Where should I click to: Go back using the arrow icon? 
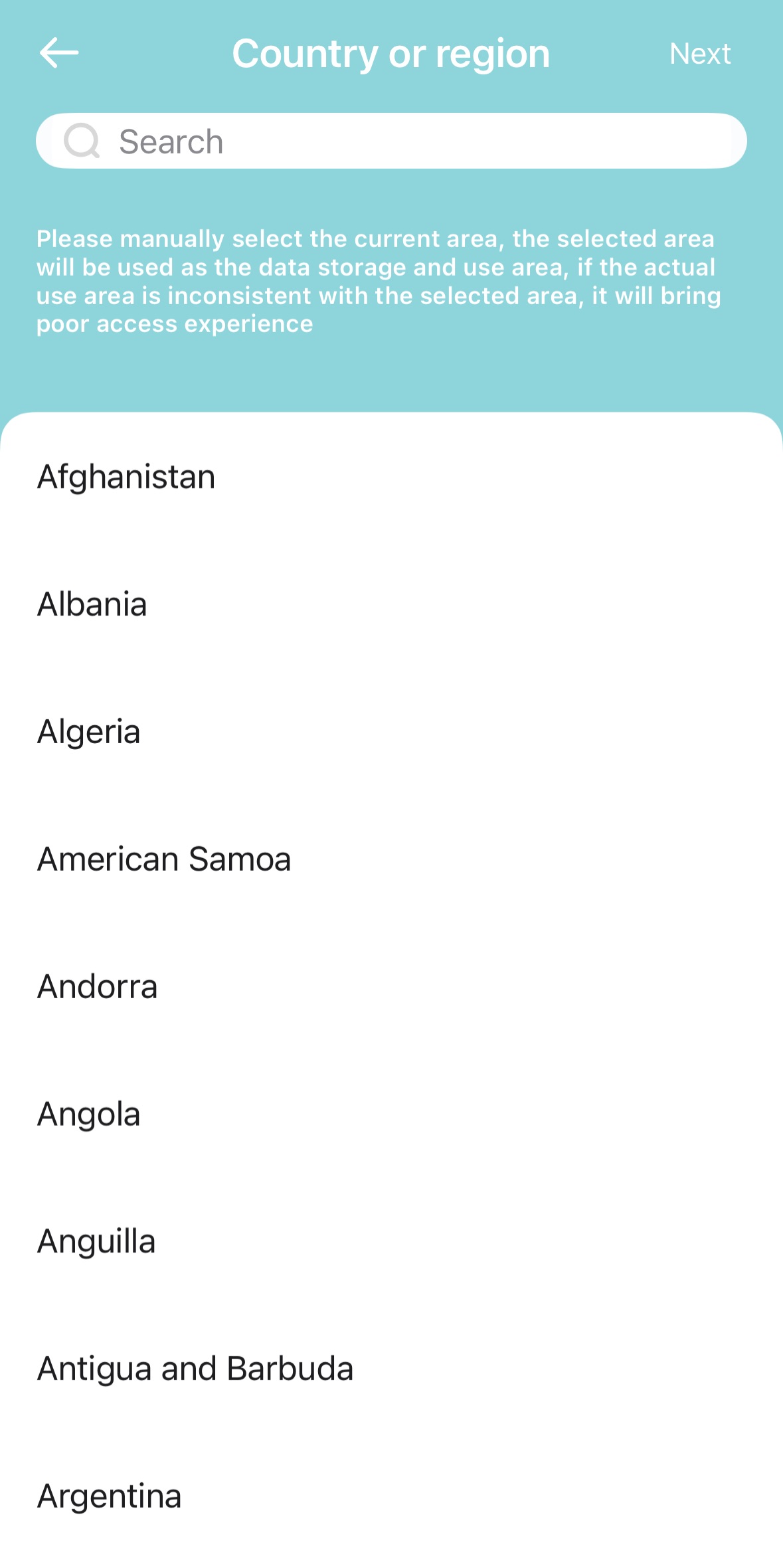click(59, 53)
